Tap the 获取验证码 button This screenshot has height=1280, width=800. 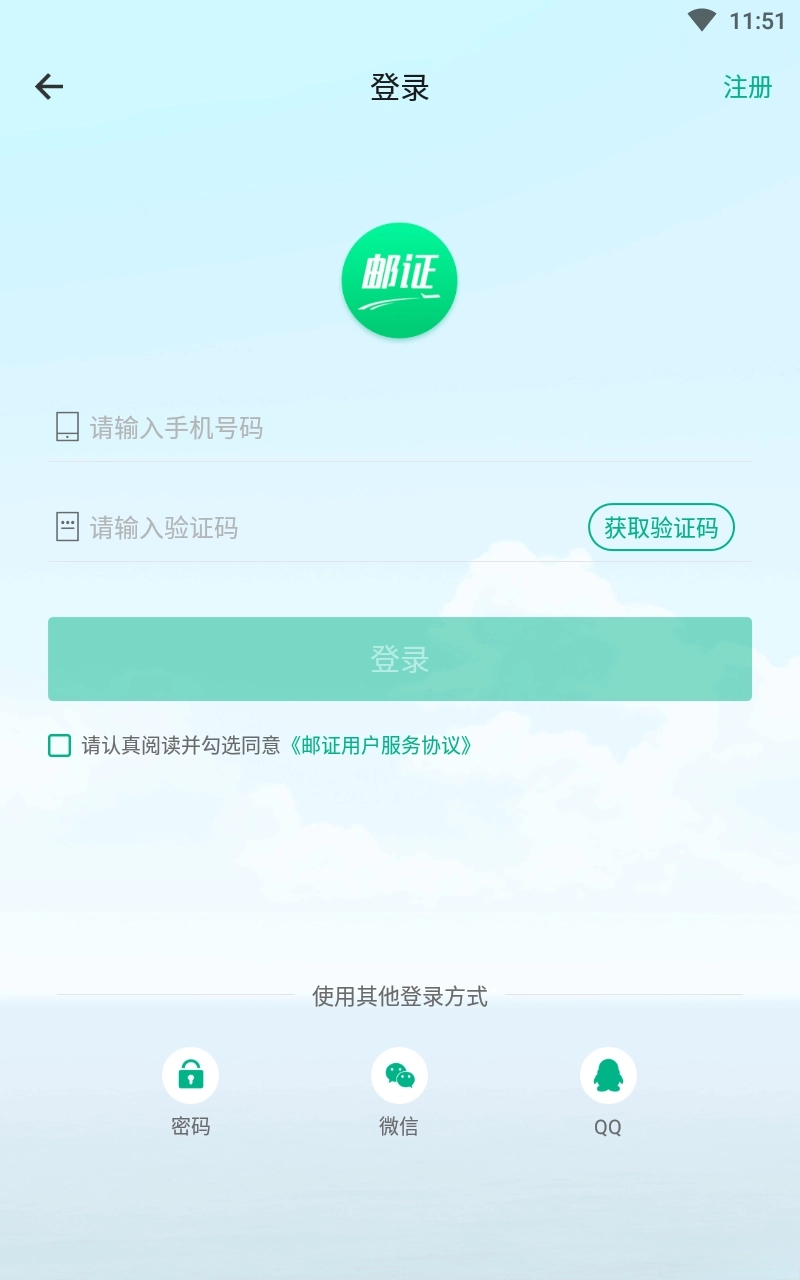click(661, 527)
